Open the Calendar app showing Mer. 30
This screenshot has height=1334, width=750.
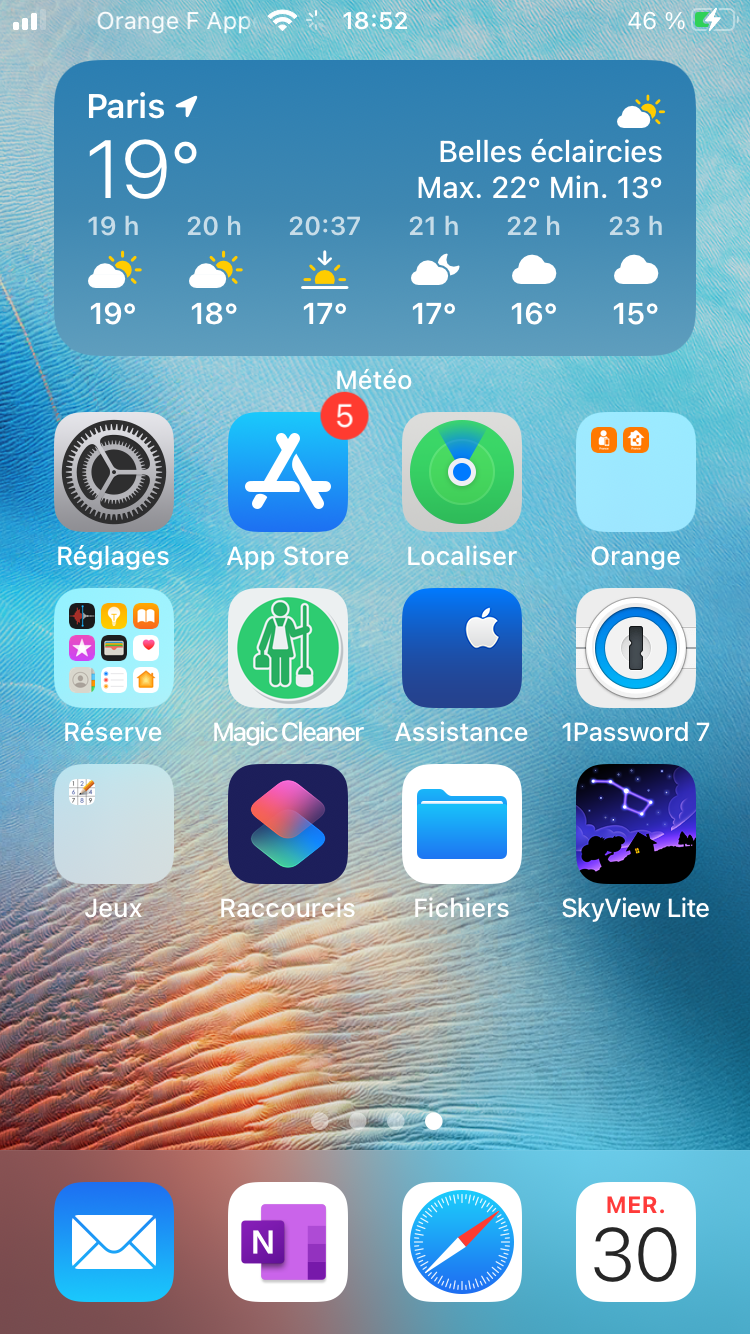tap(636, 1242)
